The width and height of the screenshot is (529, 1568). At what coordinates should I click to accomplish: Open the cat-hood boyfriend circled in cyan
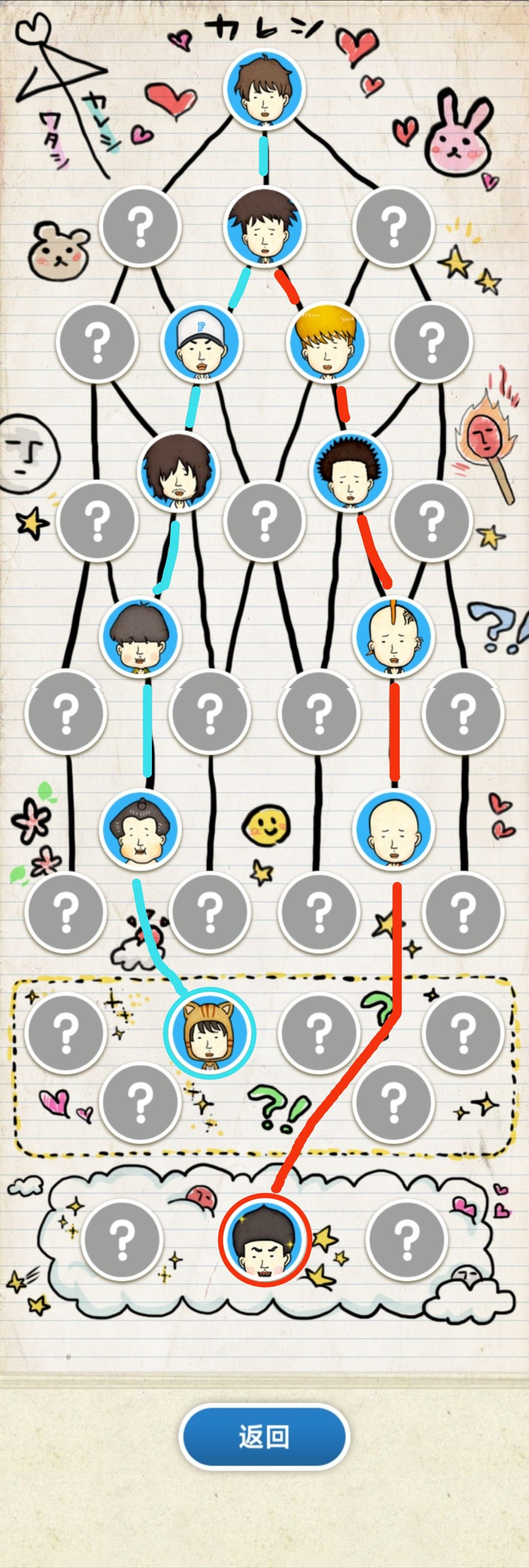click(x=210, y=1032)
